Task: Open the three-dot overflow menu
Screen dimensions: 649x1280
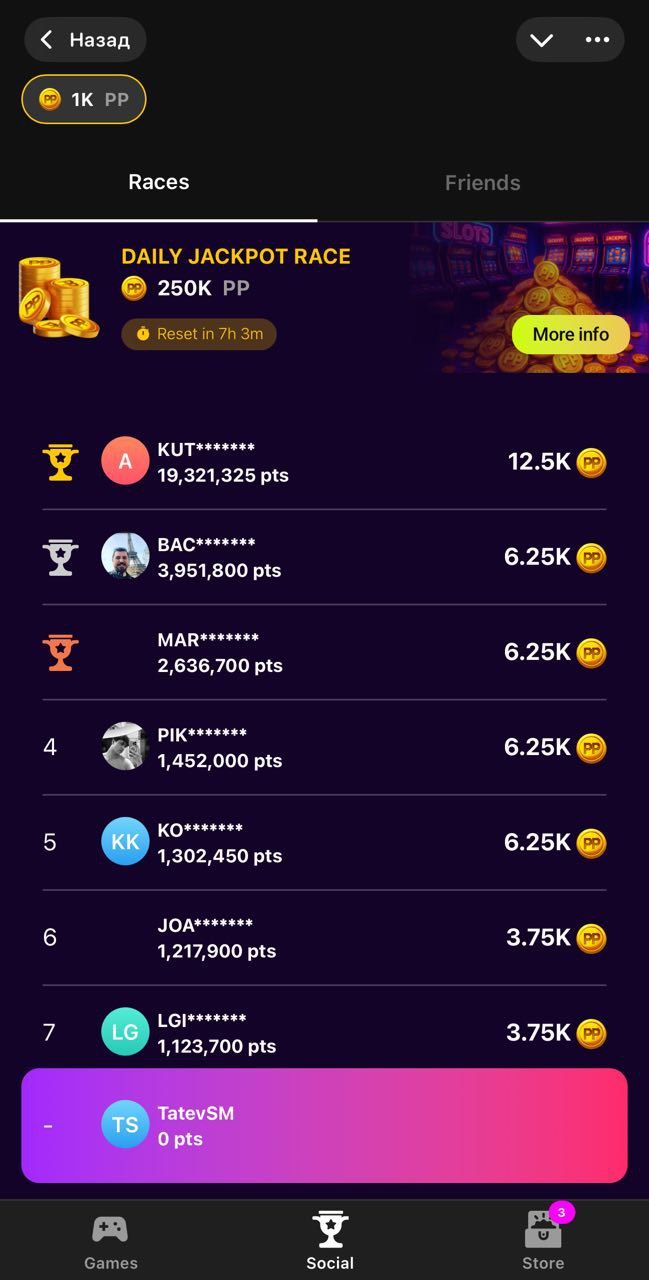Action: tap(597, 40)
